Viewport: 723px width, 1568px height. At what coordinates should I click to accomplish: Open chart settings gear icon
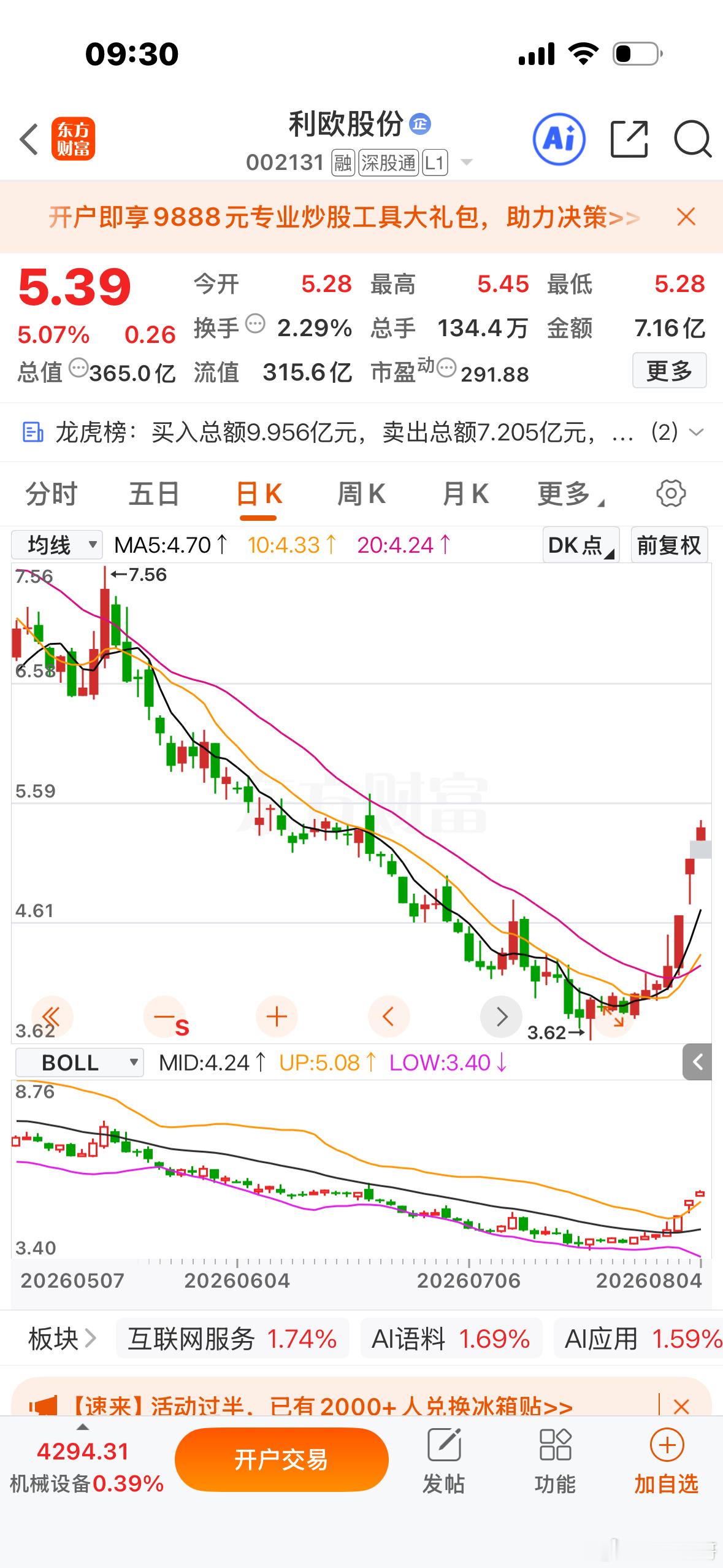coord(671,493)
